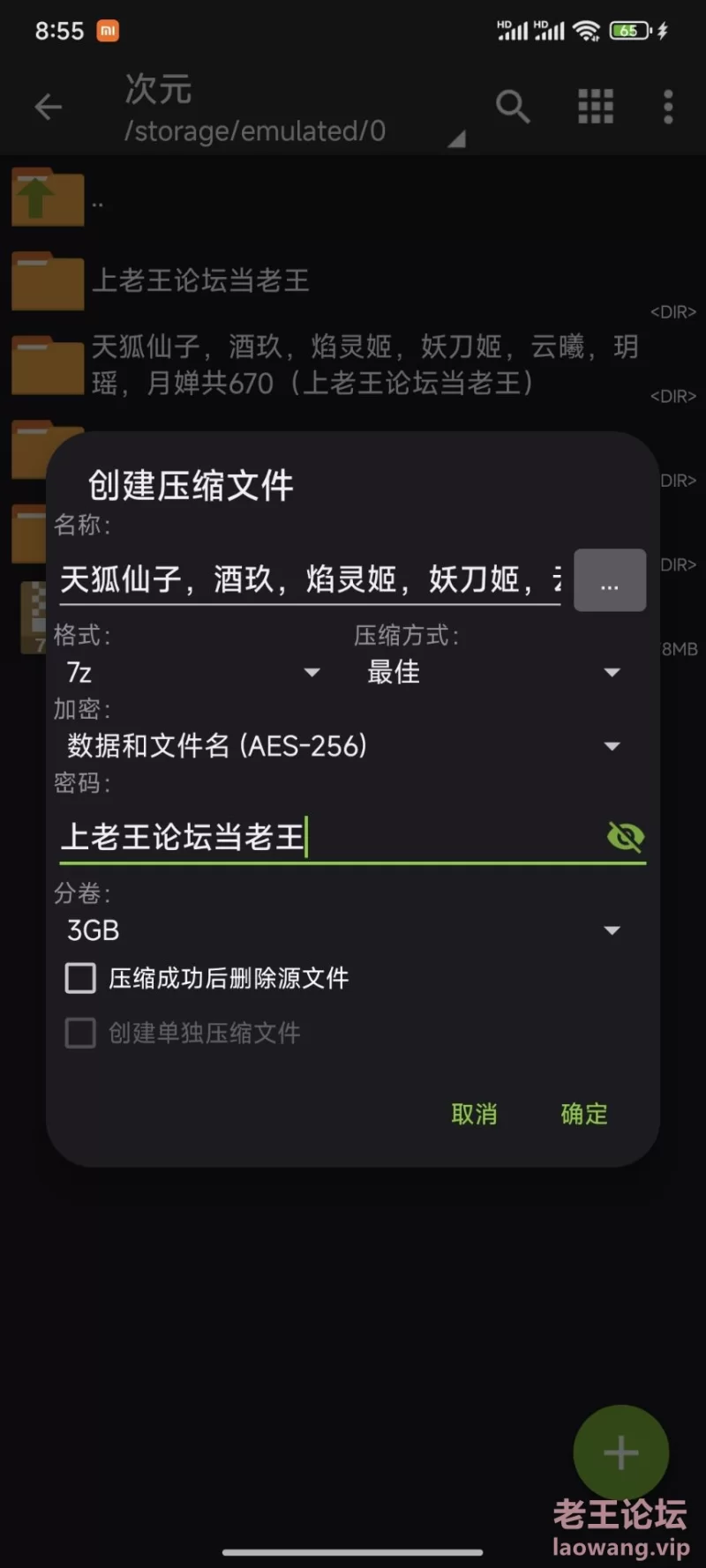The height and width of the screenshot is (1568, 706).
Task: Toggle password visibility eye icon
Action: click(x=626, y=836)
